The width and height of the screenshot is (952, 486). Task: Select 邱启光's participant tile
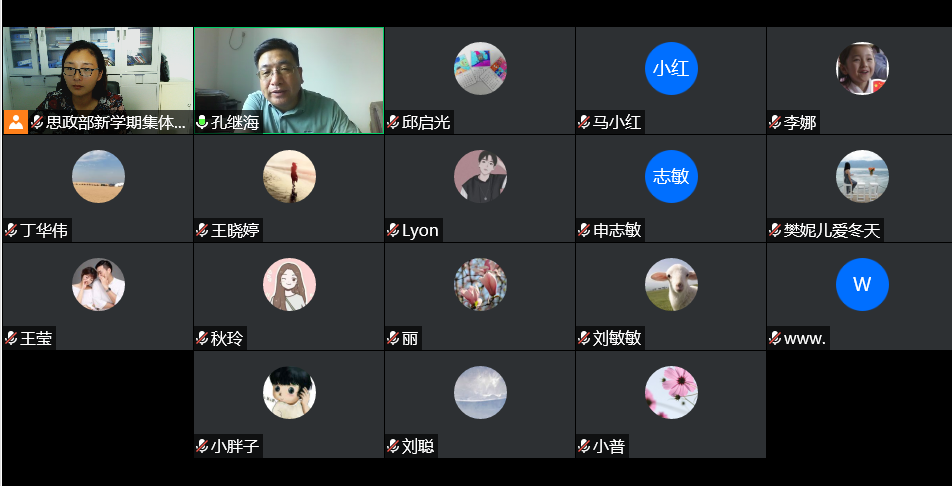(x=480, y=80)
